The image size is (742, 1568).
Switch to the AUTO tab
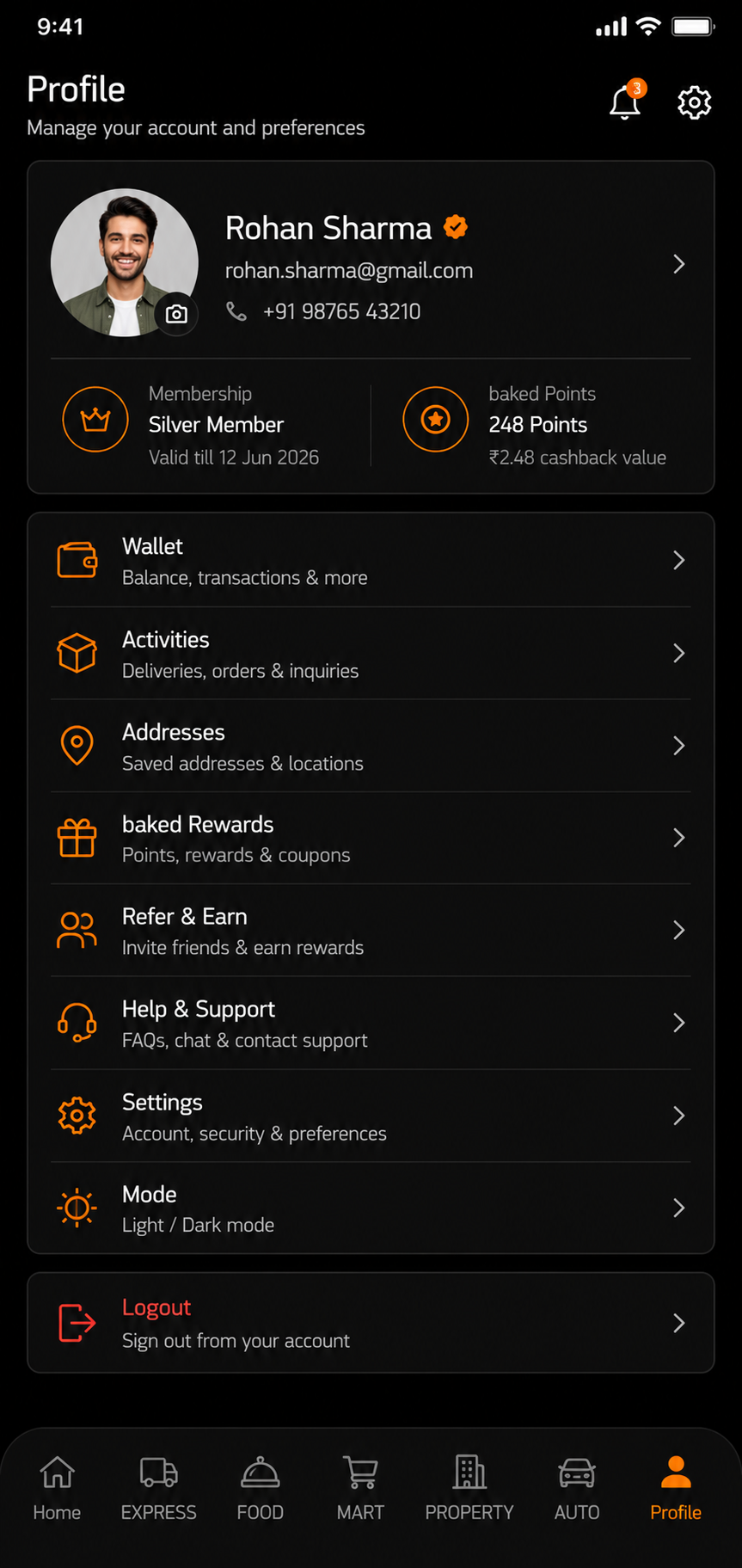point(576,1488)
